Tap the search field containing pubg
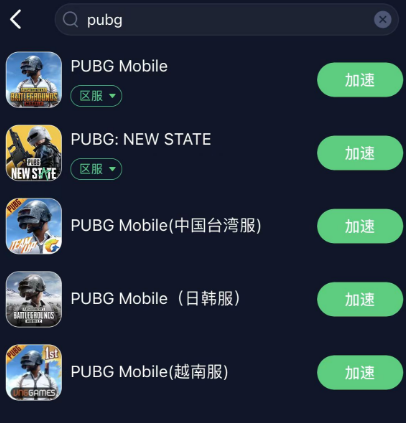 tap(227, 20)
